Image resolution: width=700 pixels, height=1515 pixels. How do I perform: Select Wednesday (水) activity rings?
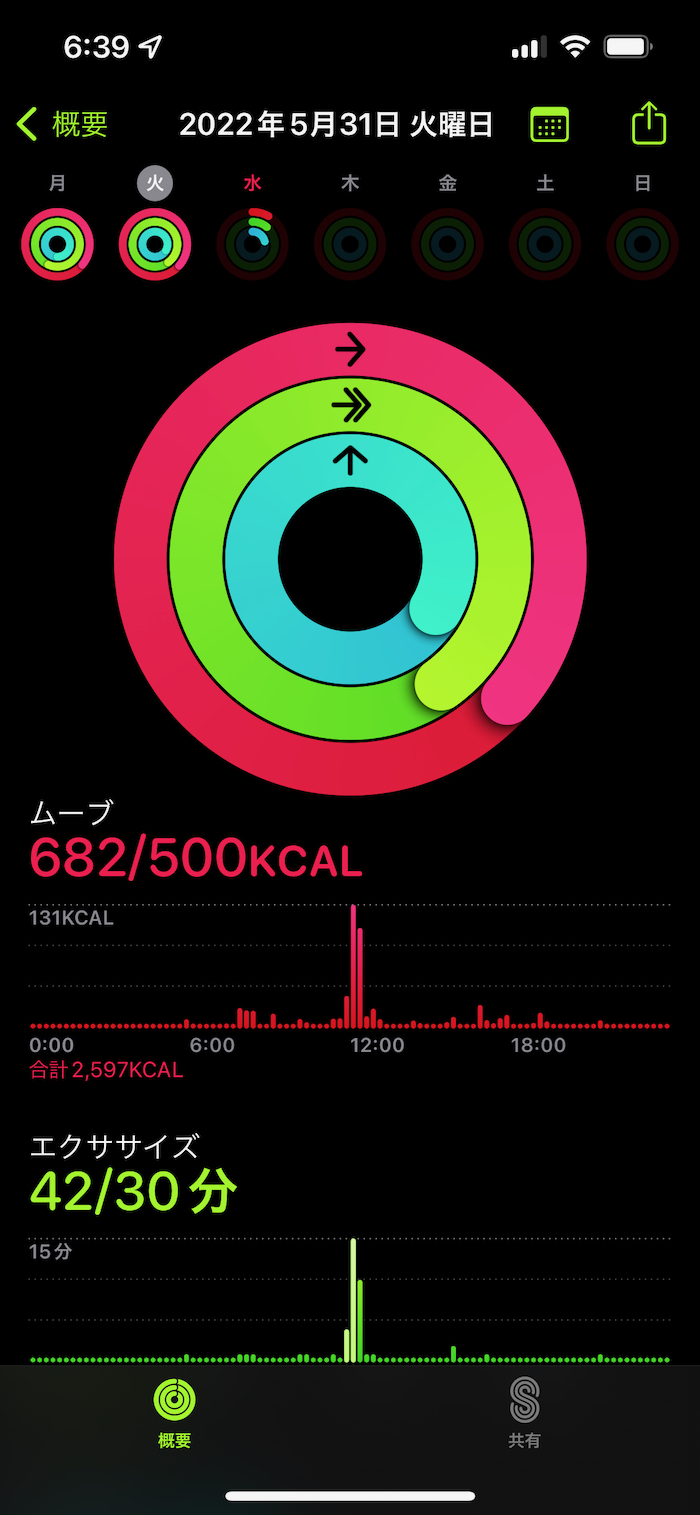click(x=253, y=244)
